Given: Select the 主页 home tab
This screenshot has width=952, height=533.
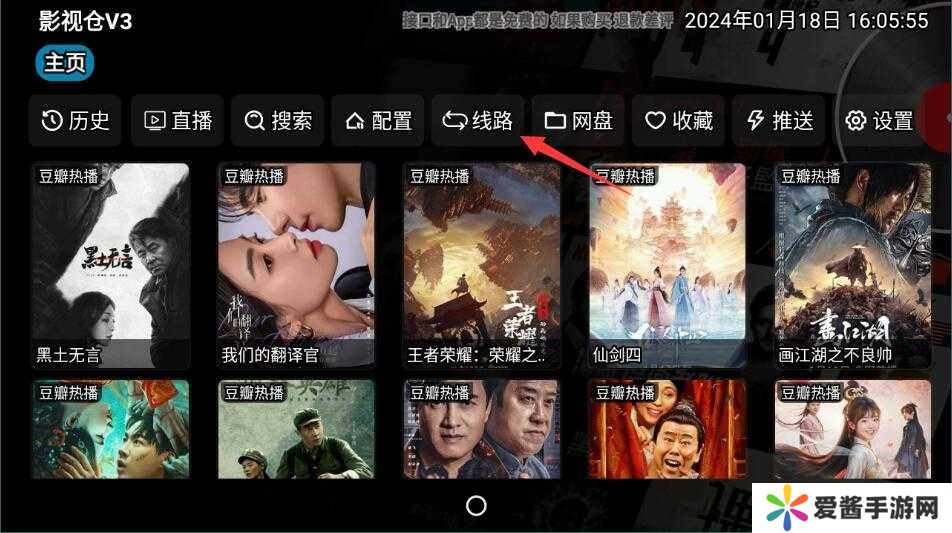Looking at the screenshot, I should coord(65,62).
